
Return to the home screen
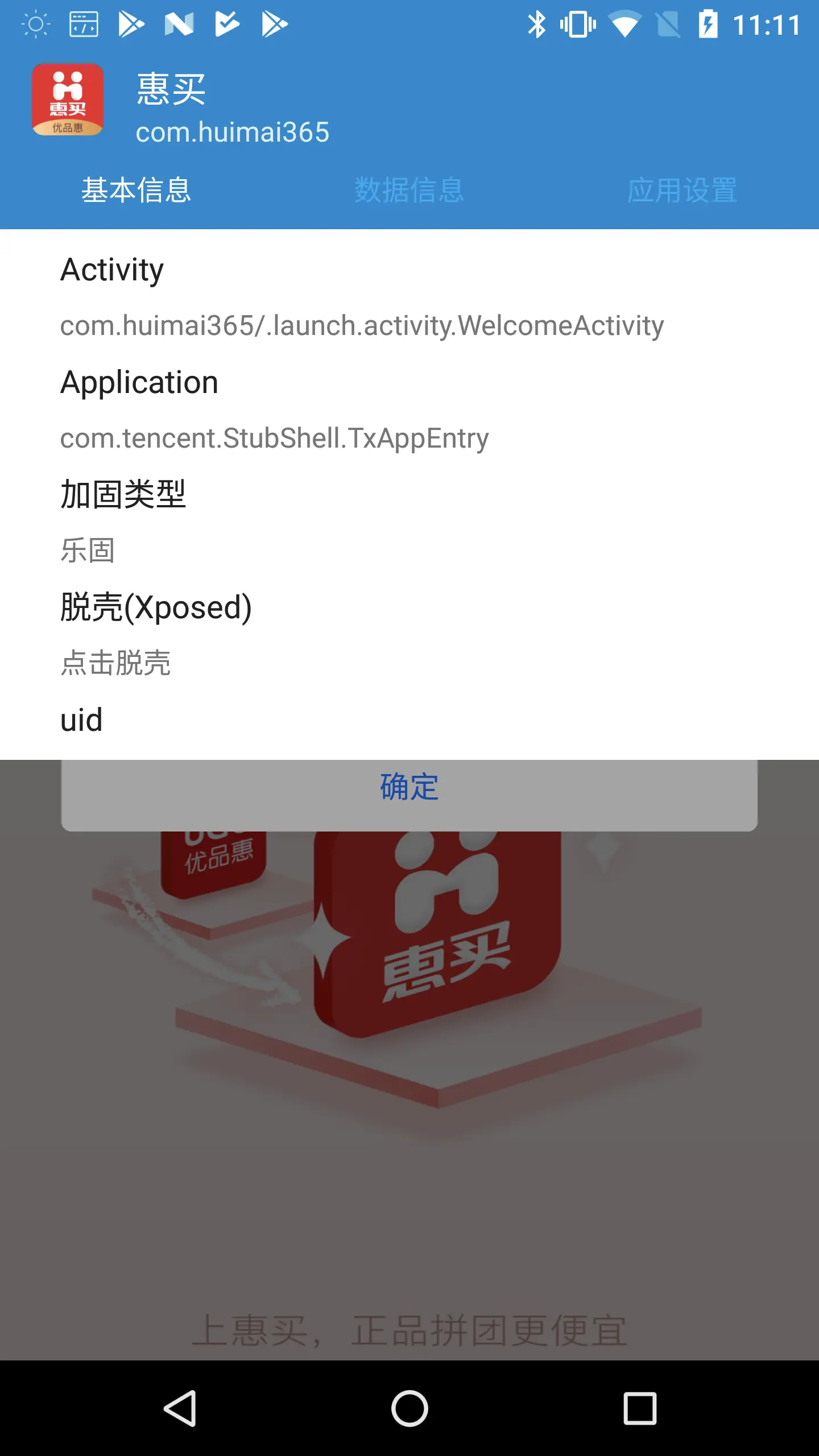(x=409, y=1408)
